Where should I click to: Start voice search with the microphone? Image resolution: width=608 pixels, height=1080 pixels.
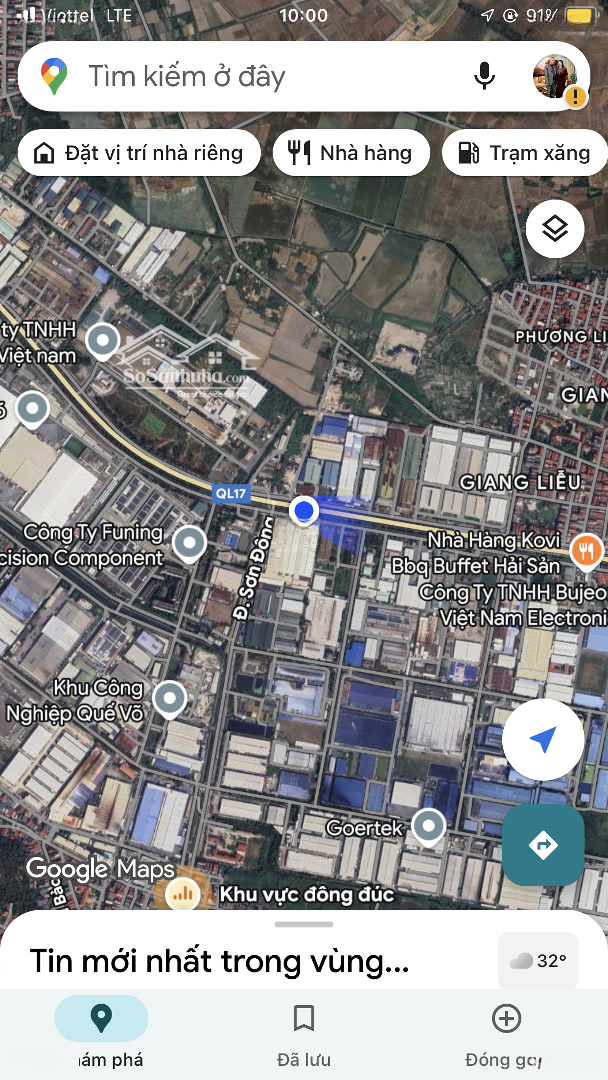coord(485,76)
